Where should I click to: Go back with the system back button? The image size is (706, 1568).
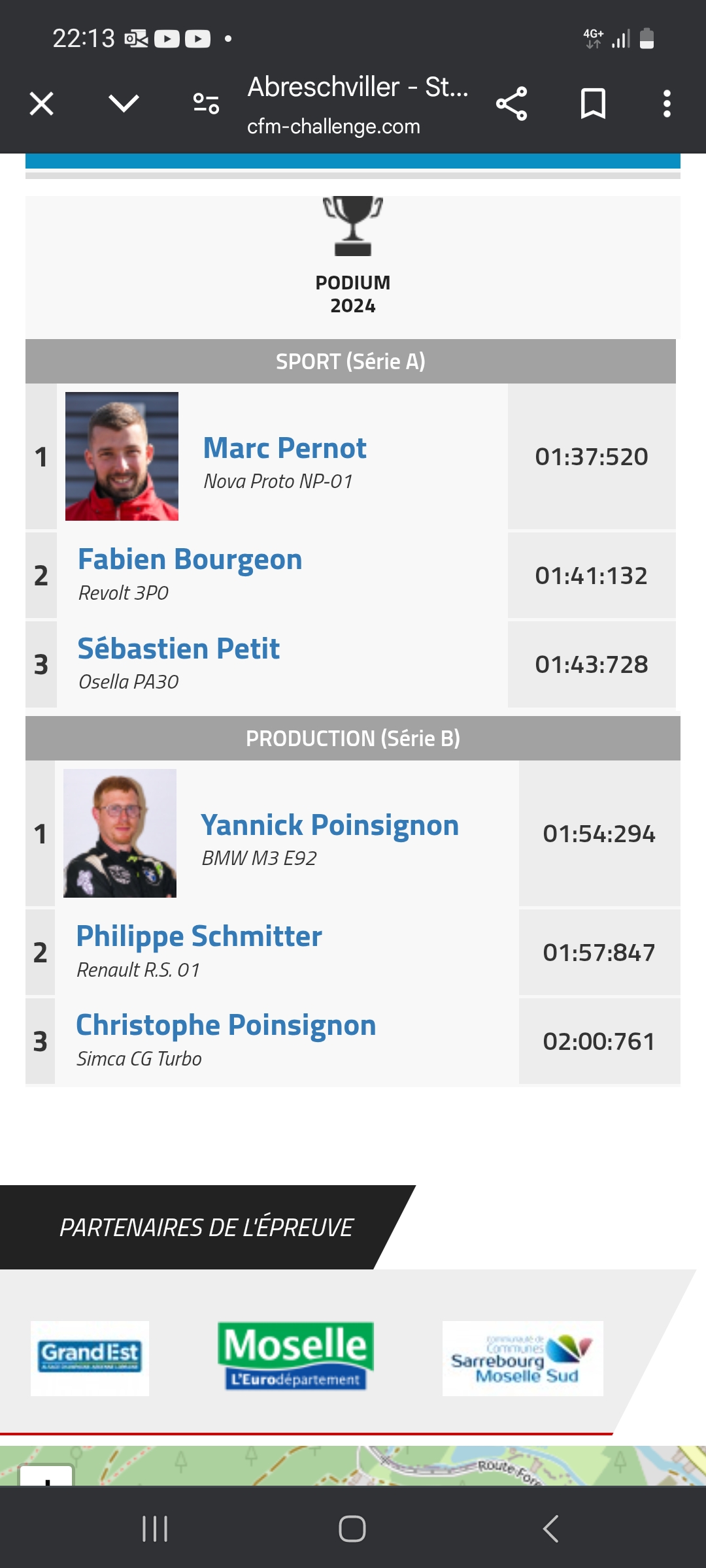tap(550, 1528)
